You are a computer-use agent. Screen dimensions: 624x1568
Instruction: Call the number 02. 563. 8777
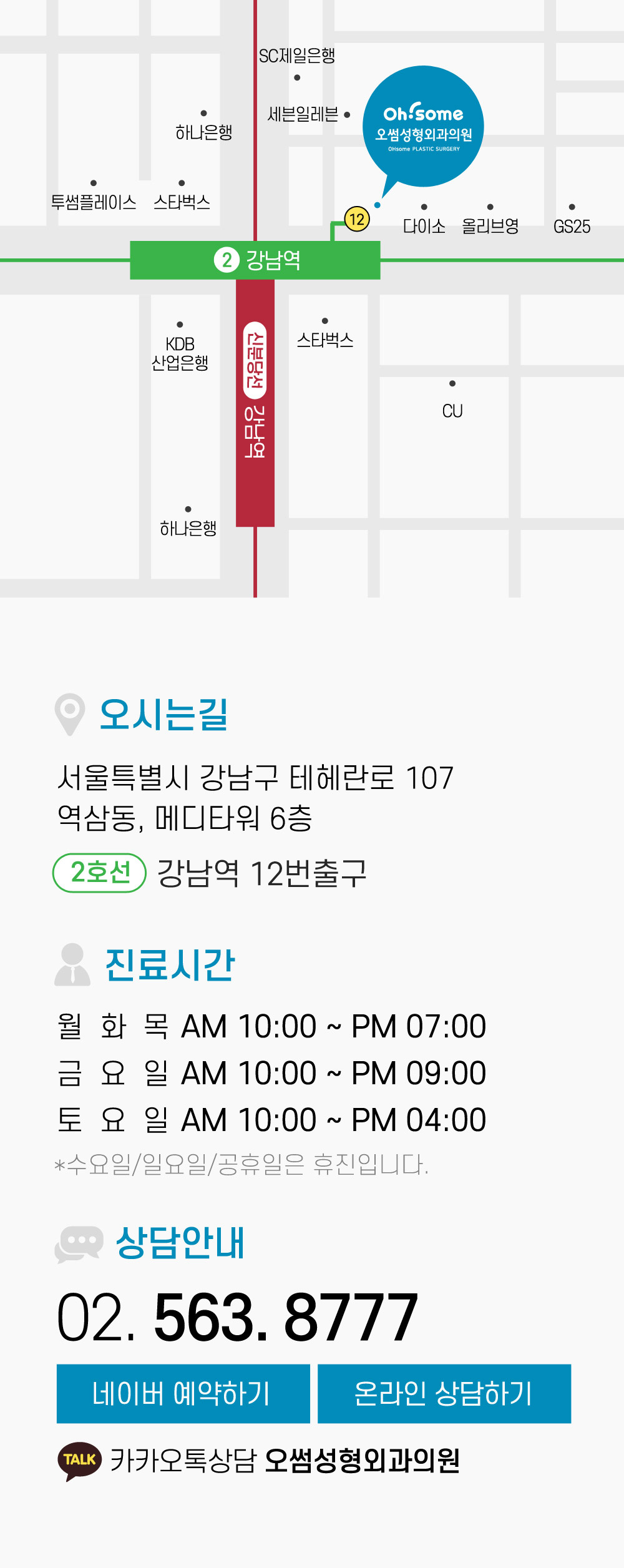[x=237, y=1317]
